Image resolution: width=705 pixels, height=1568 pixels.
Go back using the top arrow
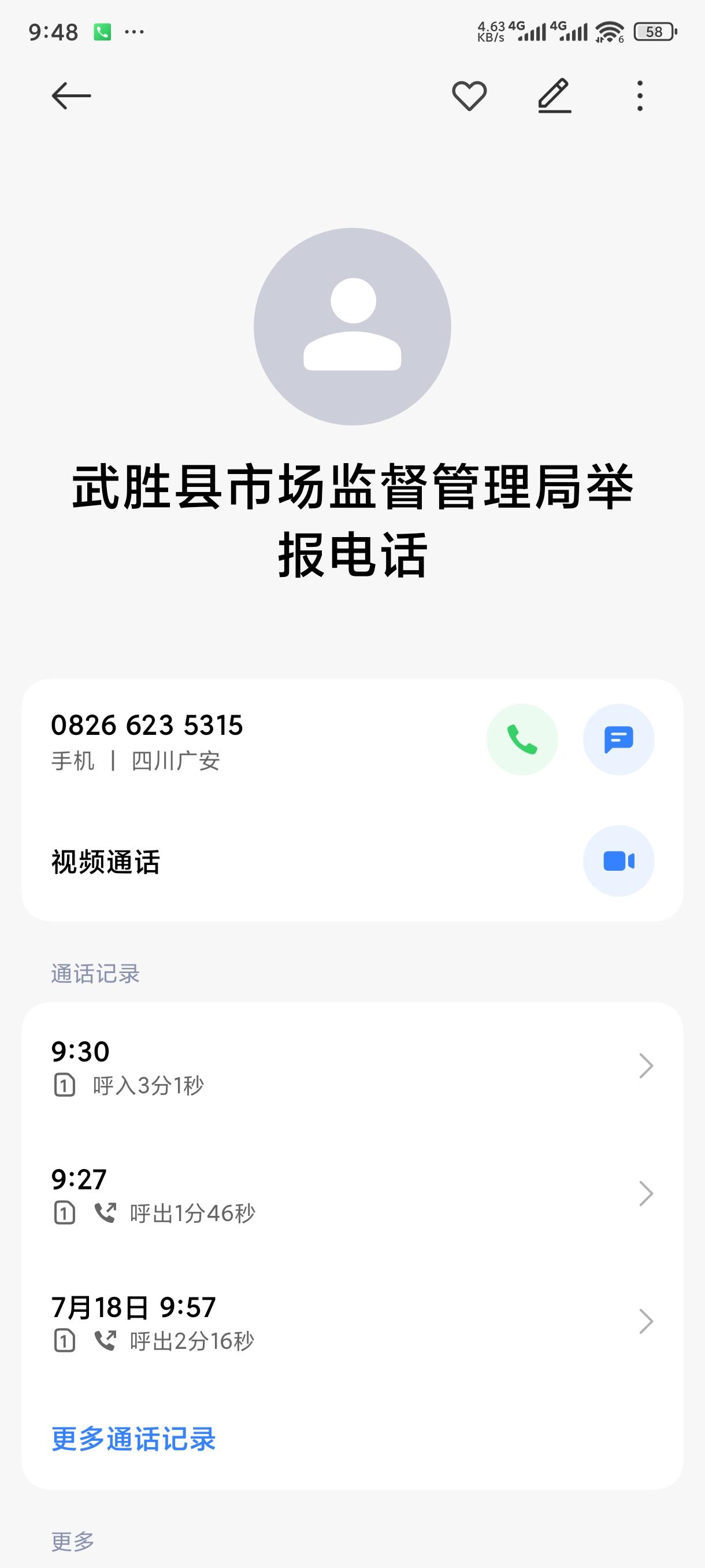71,96
